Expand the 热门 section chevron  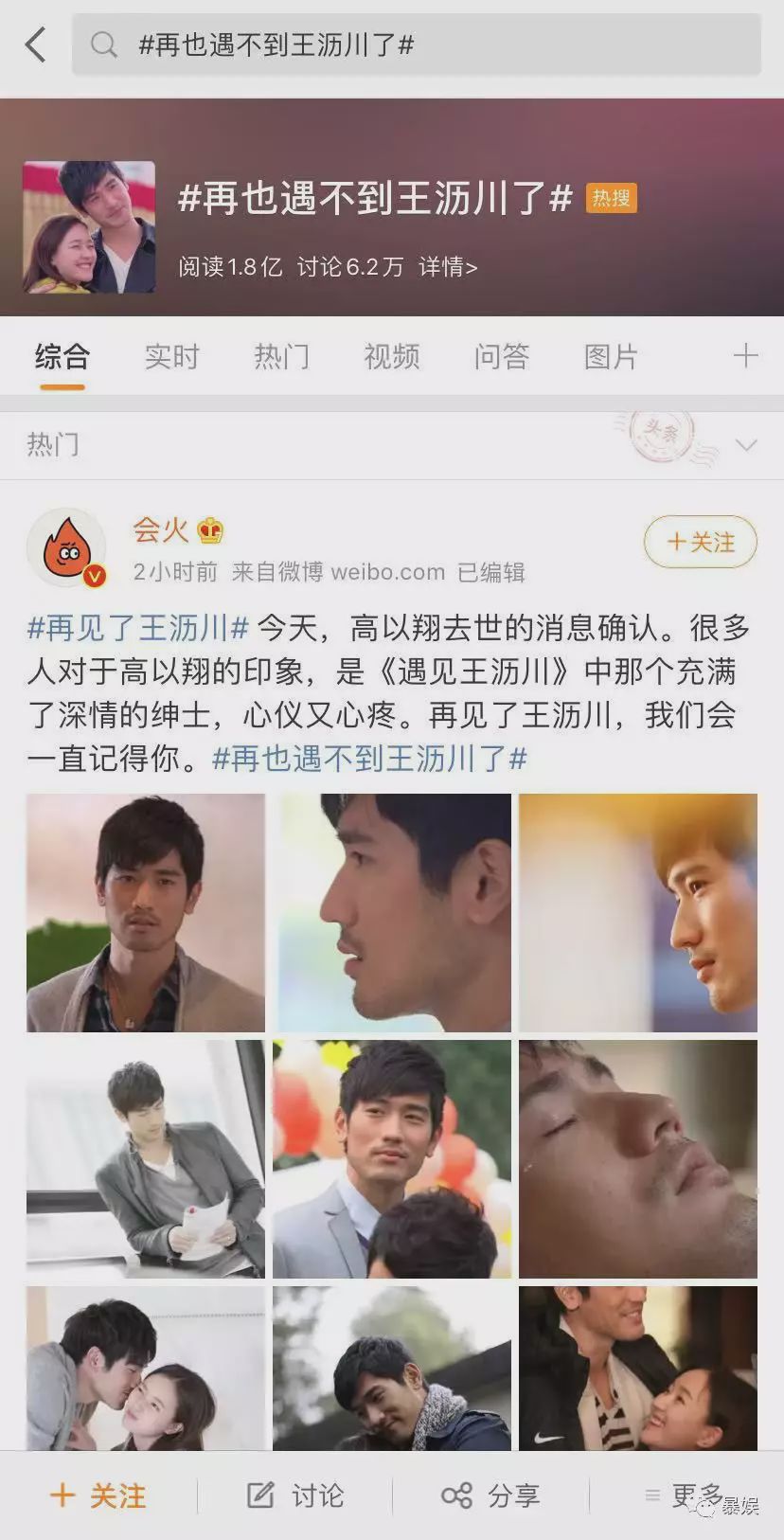[x=746, y=445]
